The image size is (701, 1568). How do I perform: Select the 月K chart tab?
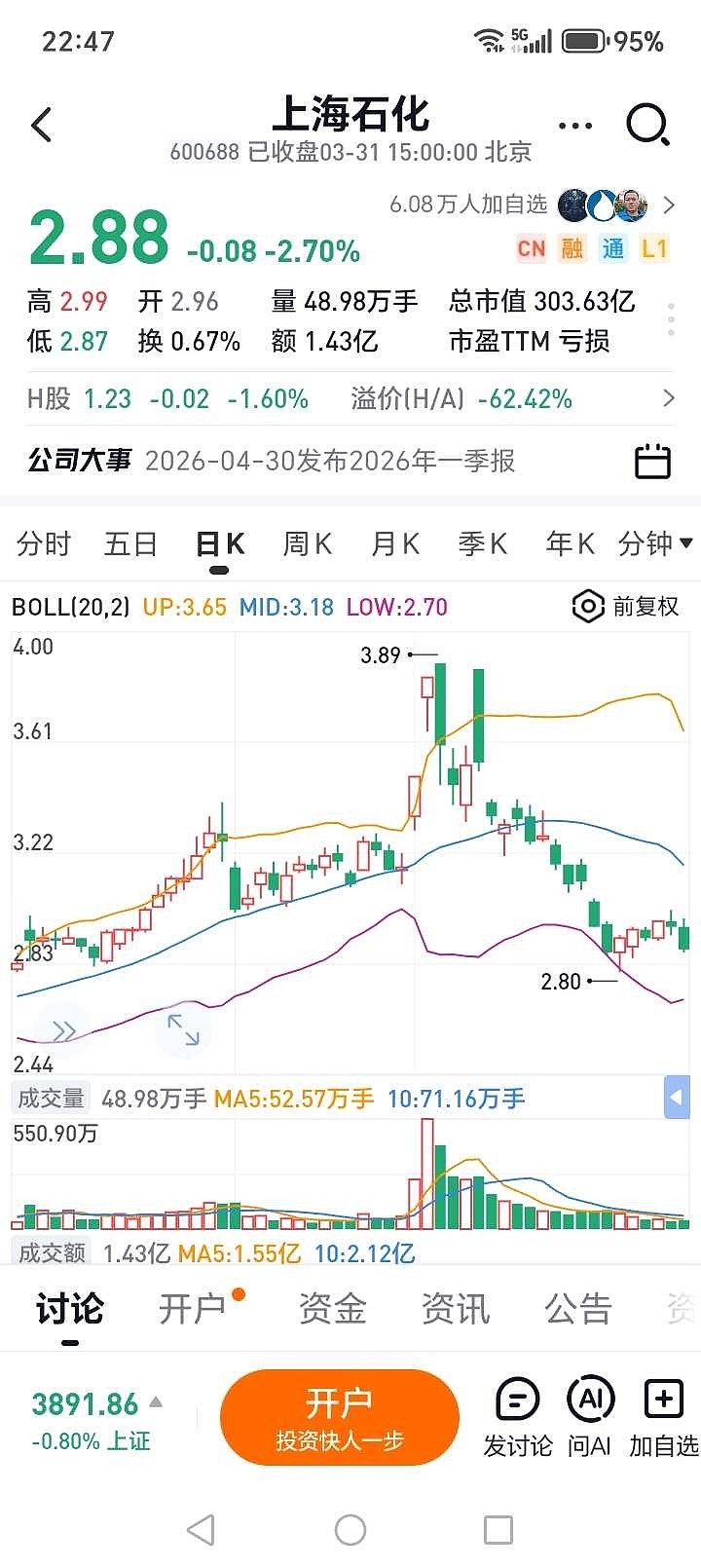[395, 543]
